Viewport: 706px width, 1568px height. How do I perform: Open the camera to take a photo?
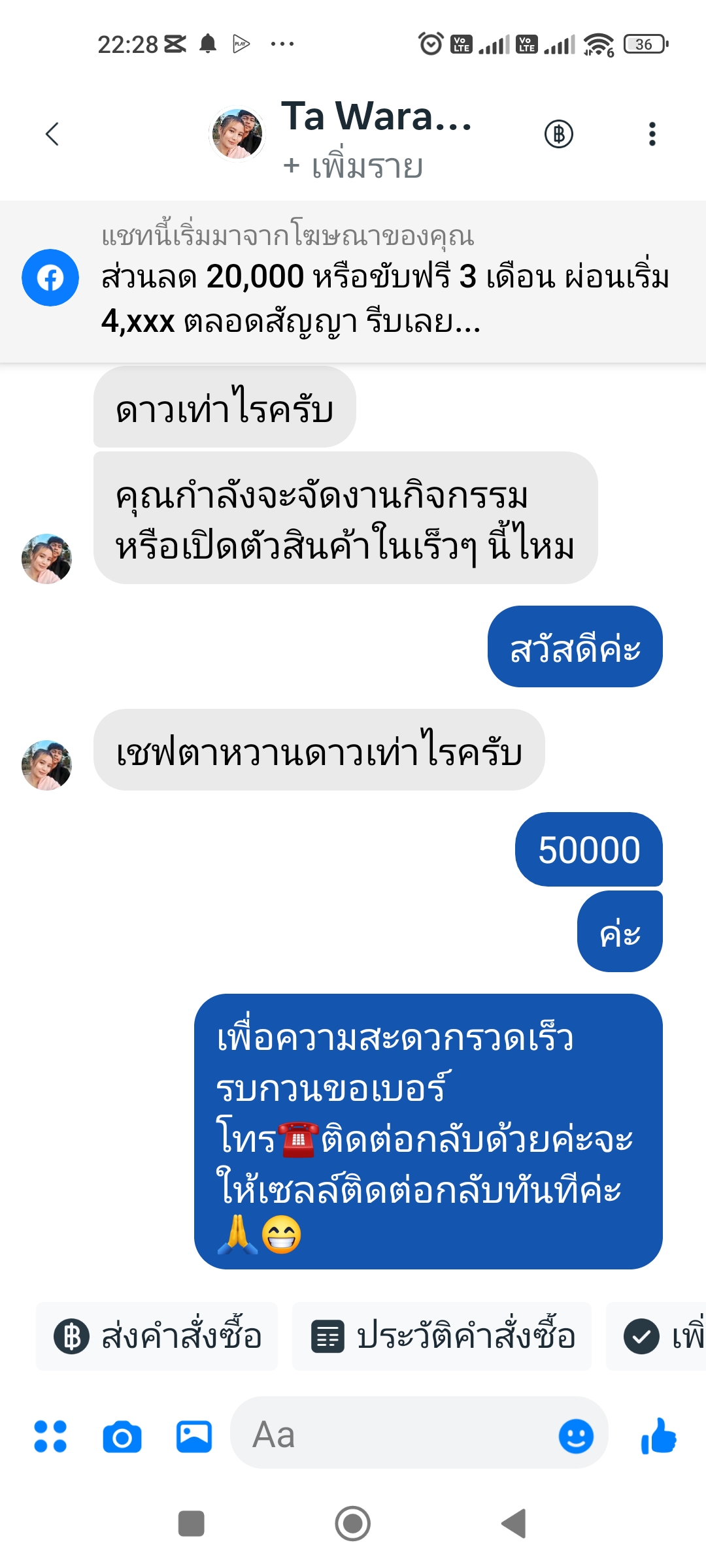(x=122, y=1437)
